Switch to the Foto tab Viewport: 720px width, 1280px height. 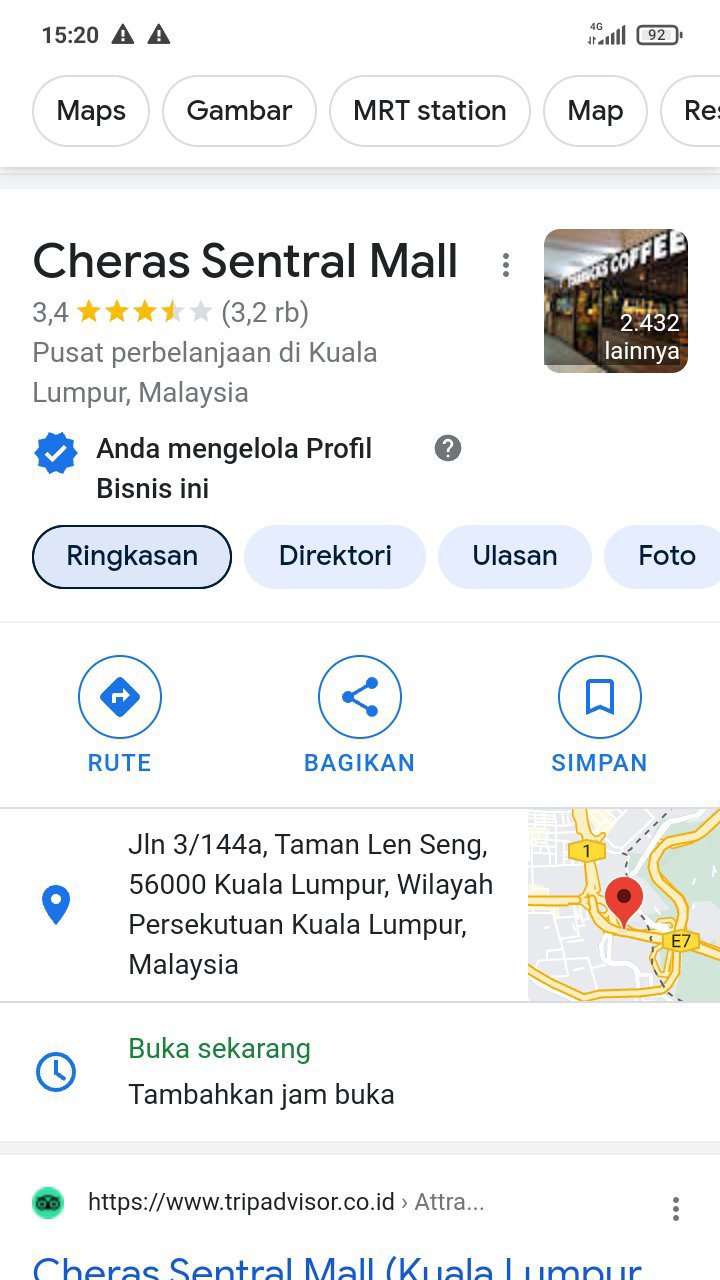click(x=666, y=556)
